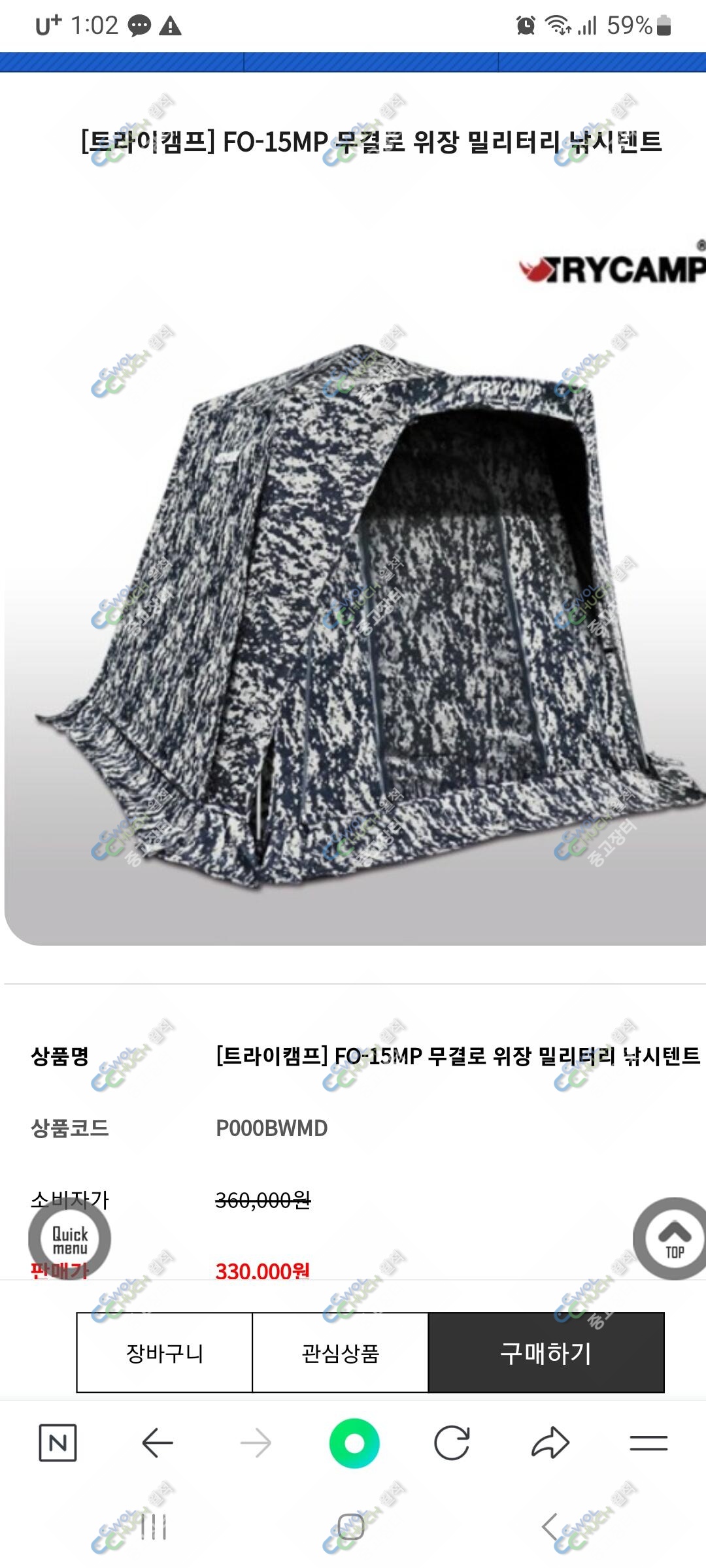Open recent apps from navigation bar

click(x=154, y=1527)
